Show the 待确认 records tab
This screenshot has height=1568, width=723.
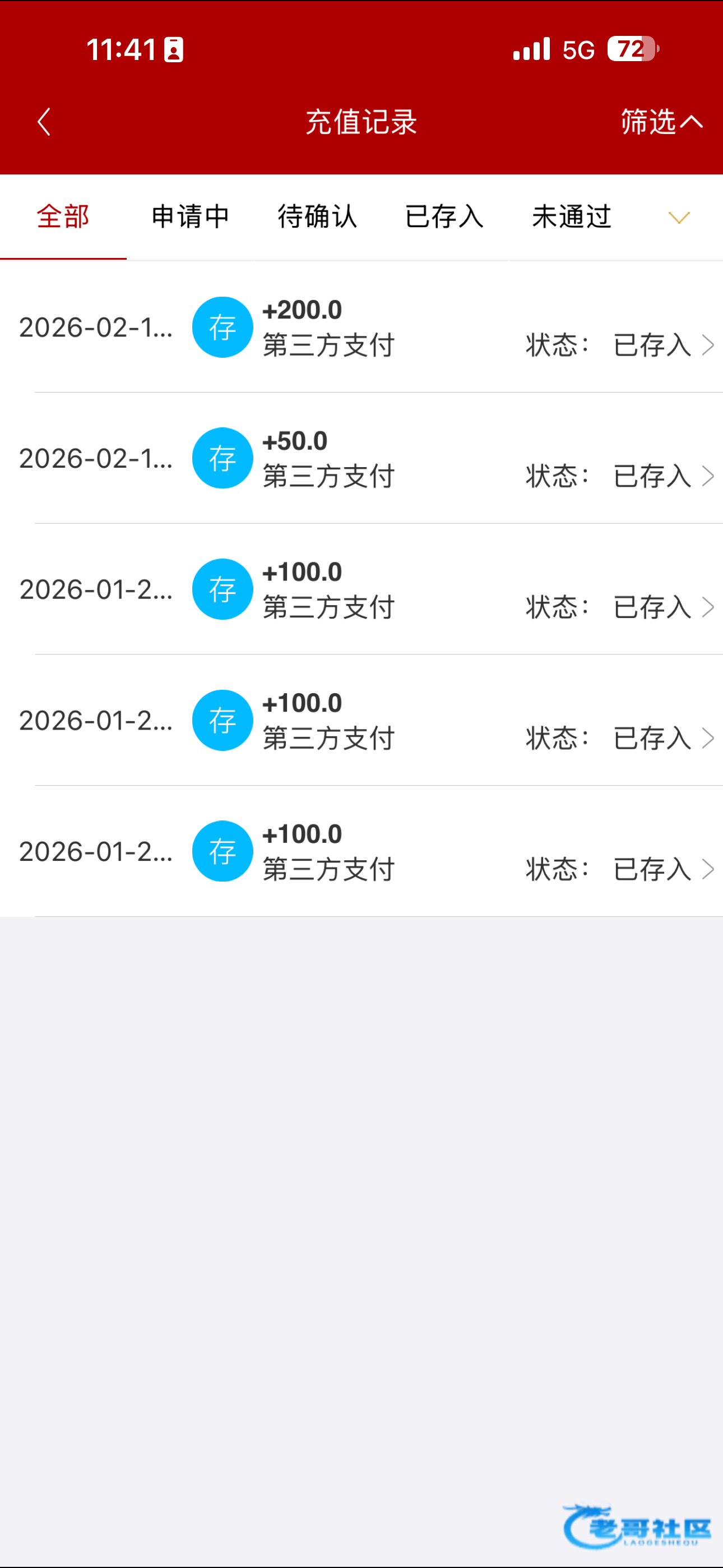pos(317,217)
